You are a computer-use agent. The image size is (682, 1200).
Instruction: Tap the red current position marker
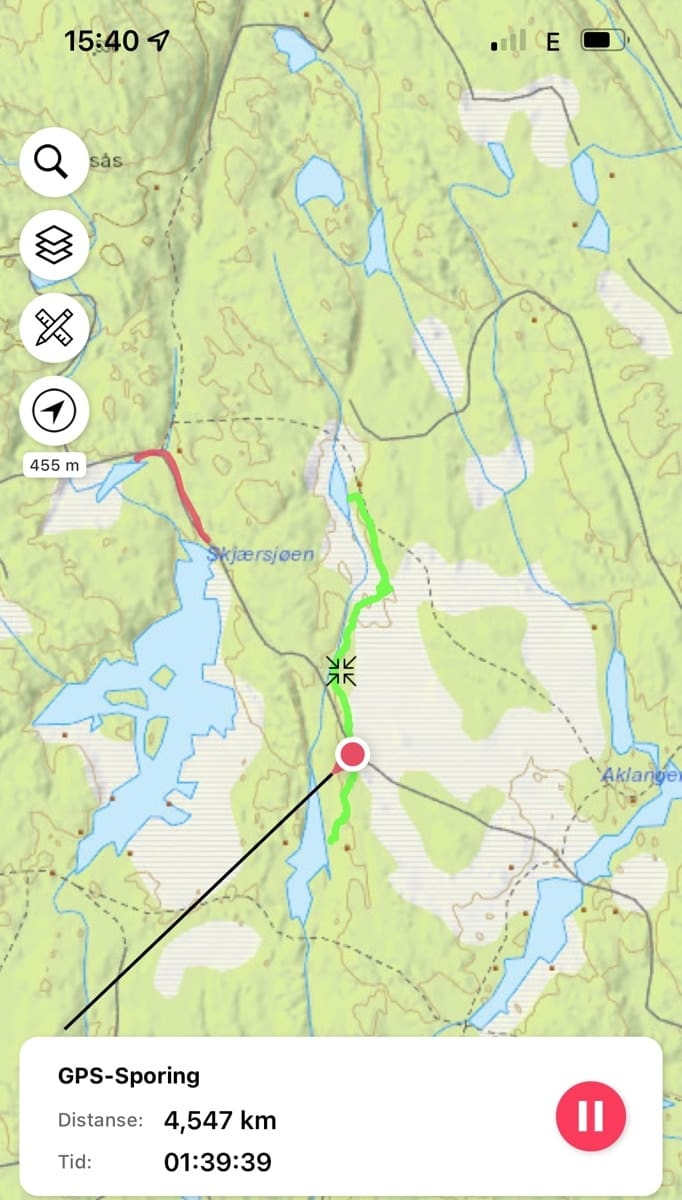point(352,754)
